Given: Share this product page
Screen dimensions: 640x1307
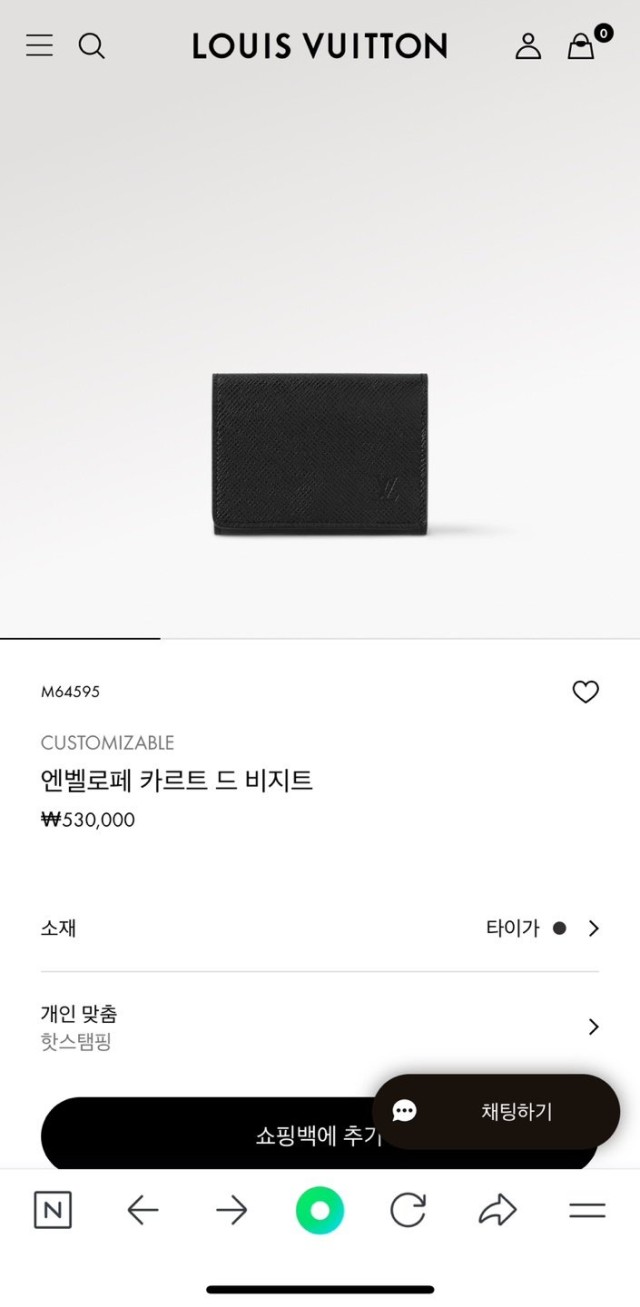Looking at the screenshot, I should point(497,1211).
